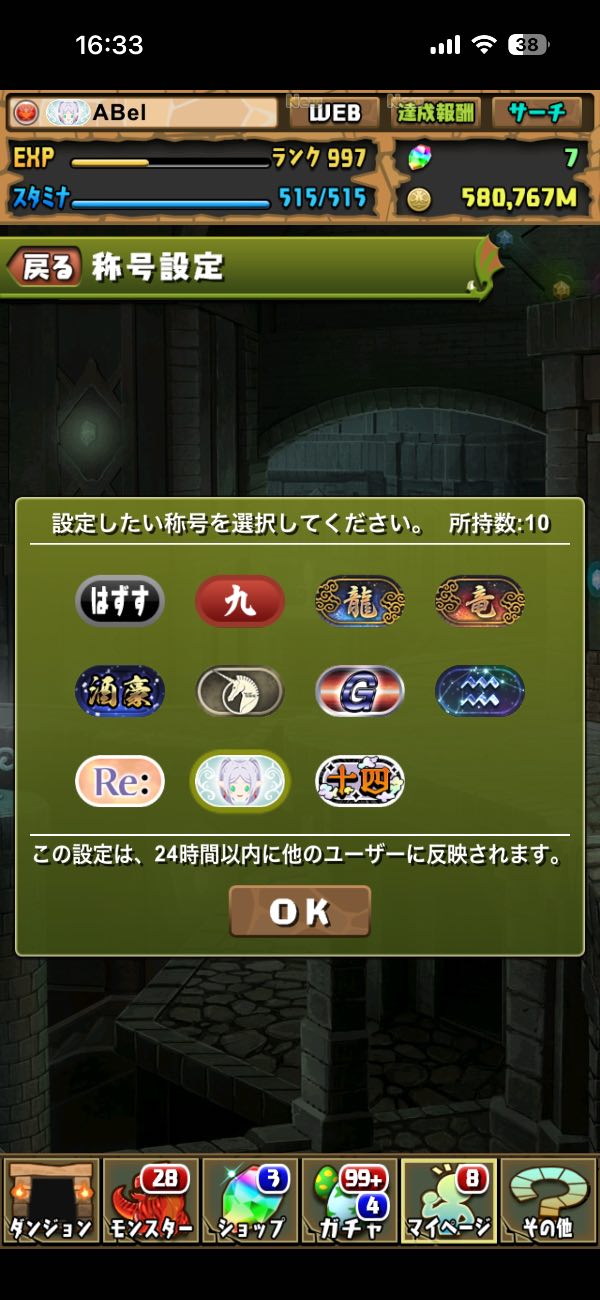Go to the ショップ tab
The image size is (600, 1300).
click(x=250, y=1200)
